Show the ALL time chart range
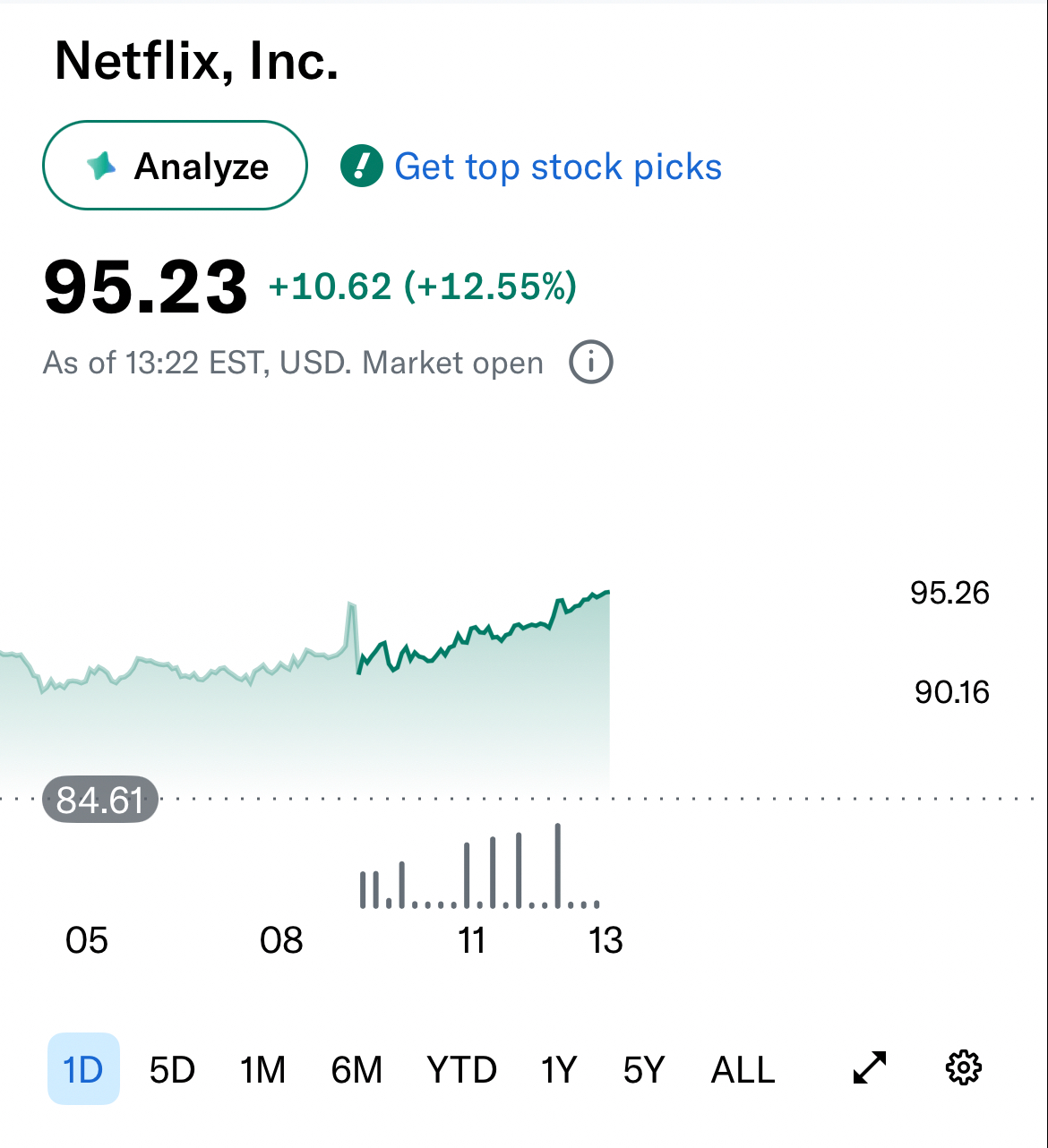The width and height of the screenshot is (1048, 1148). 743,1069
